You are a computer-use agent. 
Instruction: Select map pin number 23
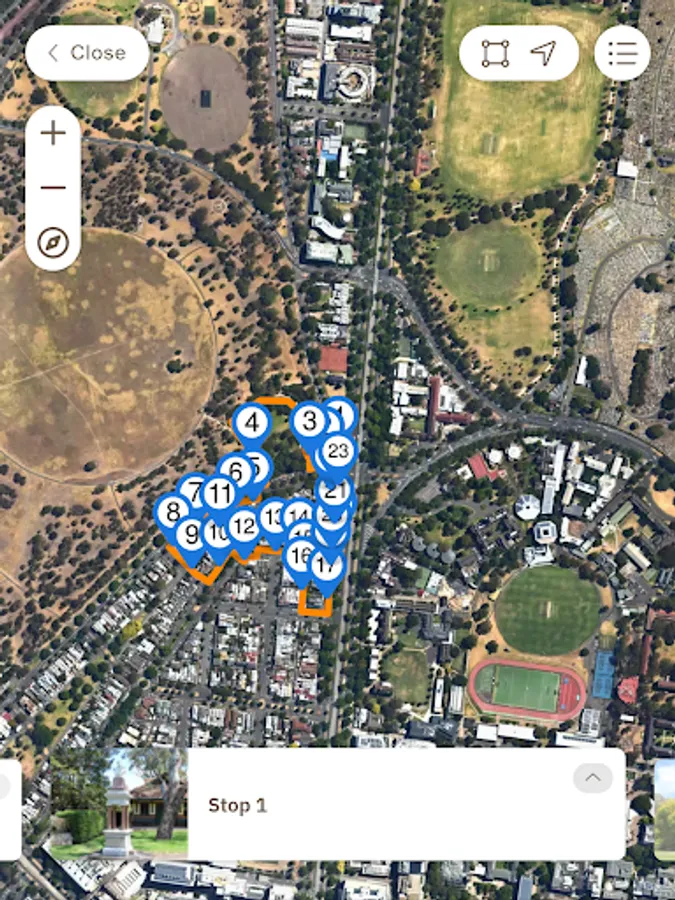(x=338, y=451)
